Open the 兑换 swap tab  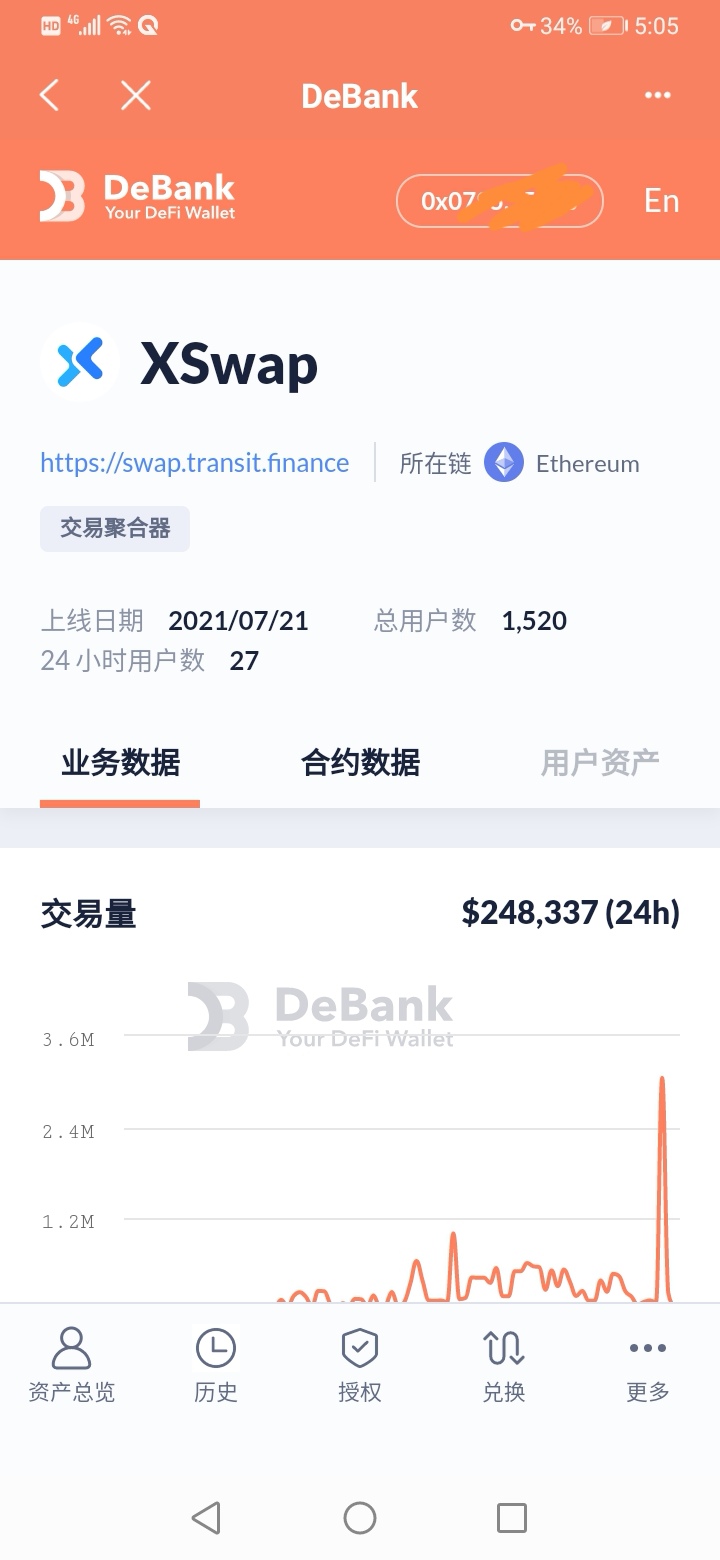pos(503,1364)
